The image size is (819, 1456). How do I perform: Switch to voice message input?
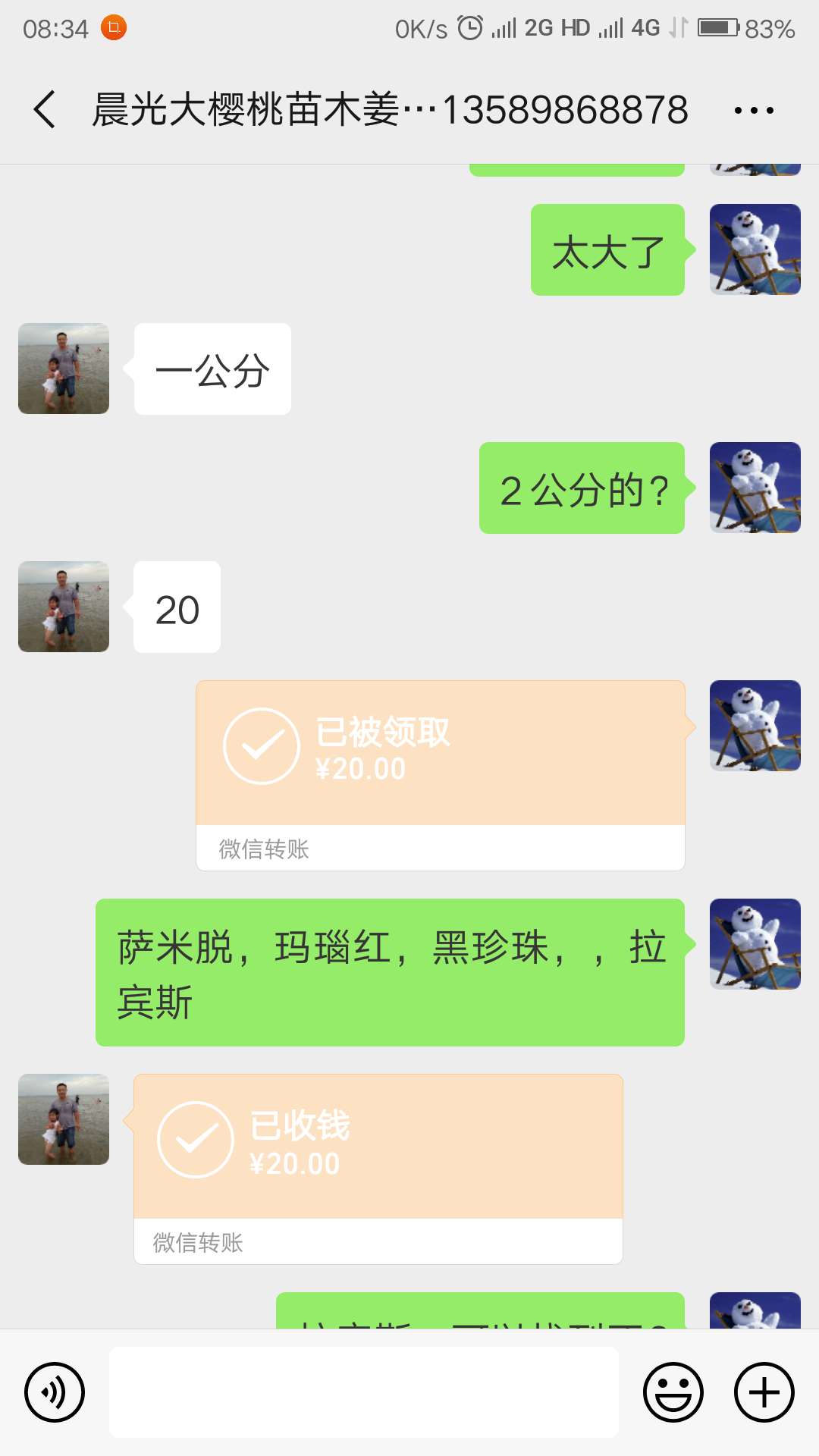click(x=55, y=1392)
